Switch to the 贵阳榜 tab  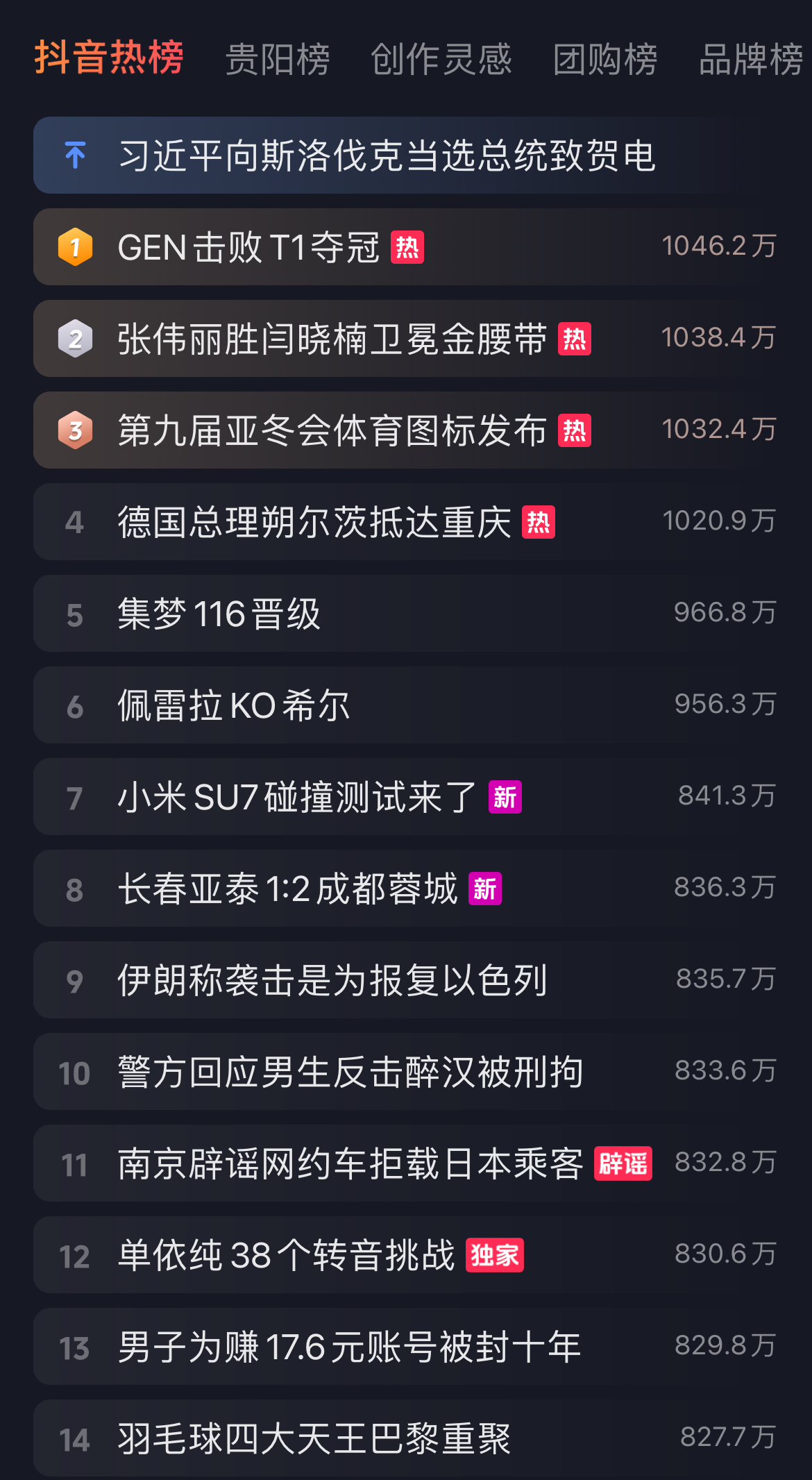pos(278,59)
